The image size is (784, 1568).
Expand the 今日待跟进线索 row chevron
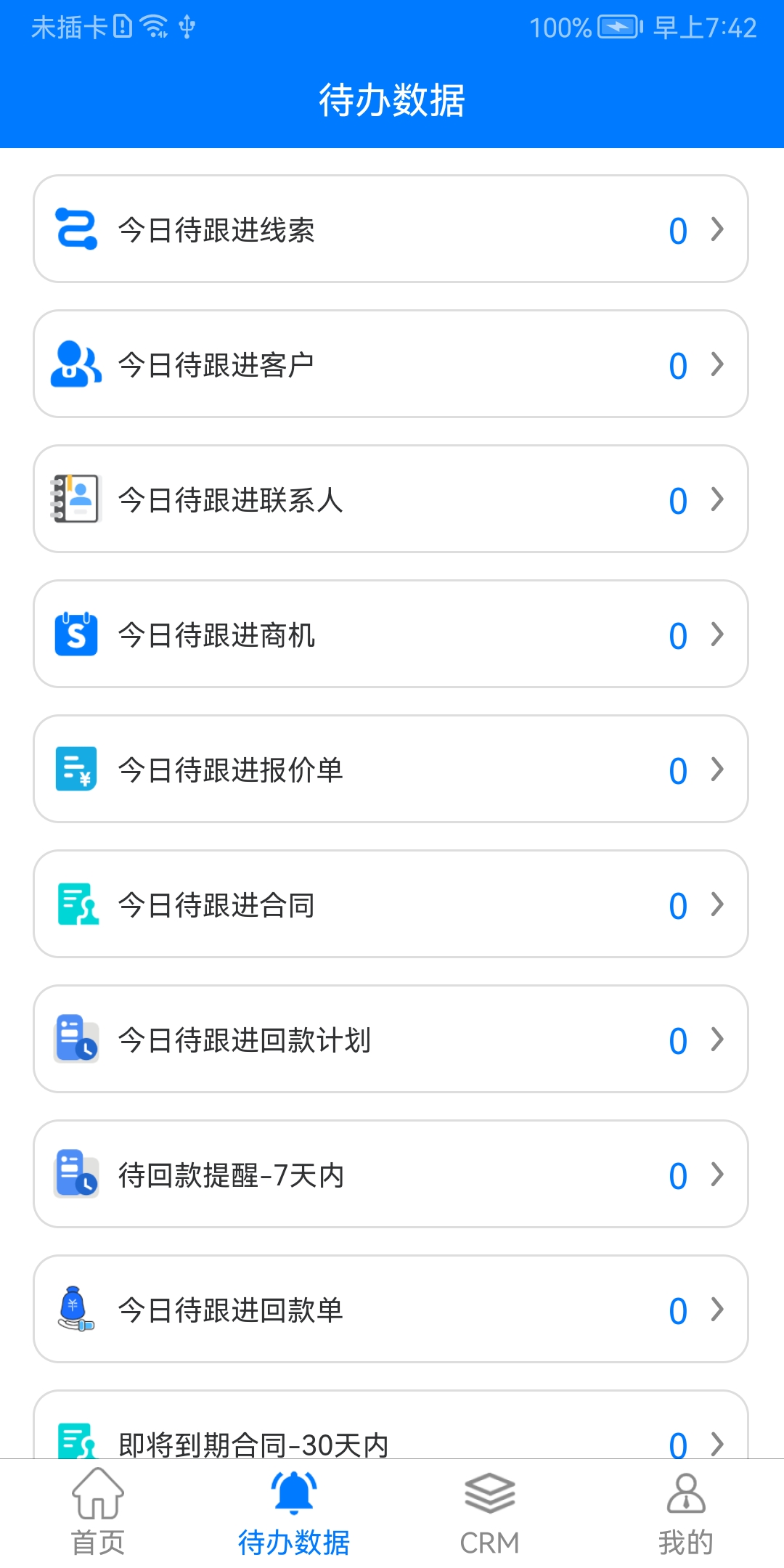(x=718, y=229)
